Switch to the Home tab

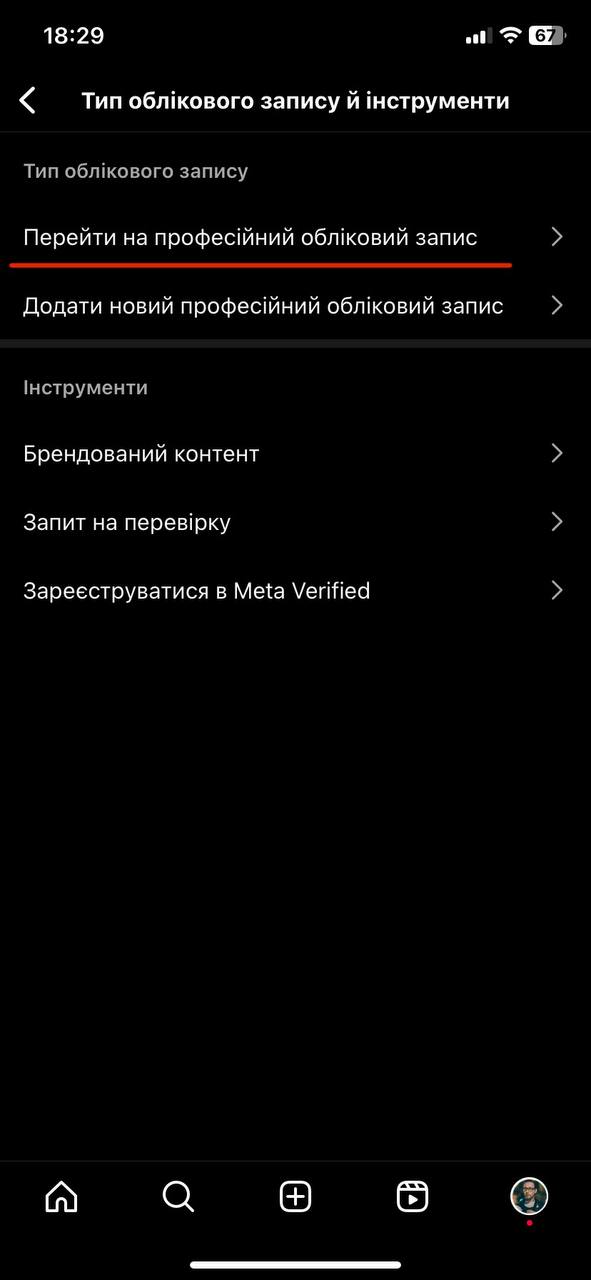click(x=61, y=1196)
